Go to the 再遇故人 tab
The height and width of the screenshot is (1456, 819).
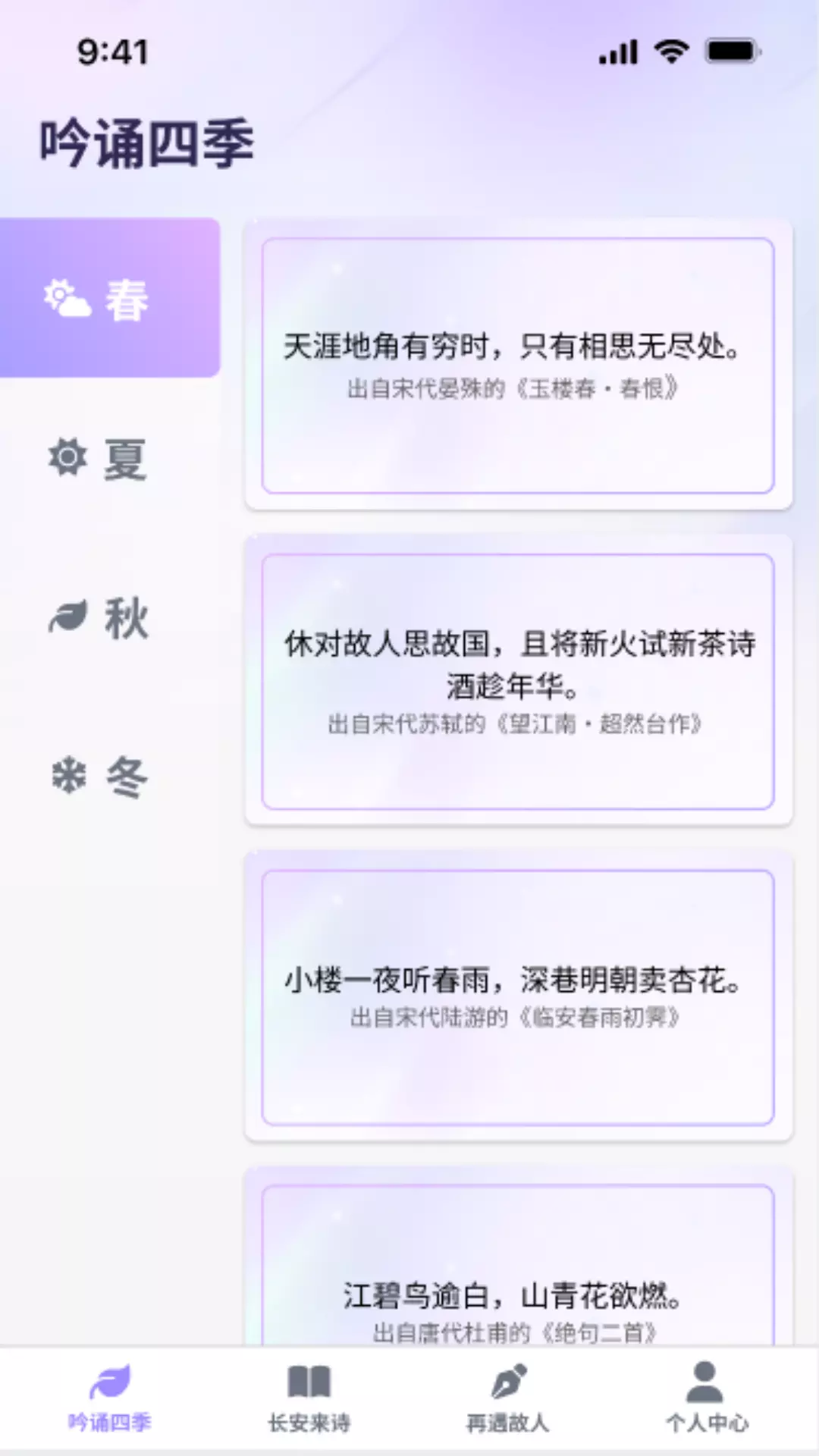pos(508,1398)
